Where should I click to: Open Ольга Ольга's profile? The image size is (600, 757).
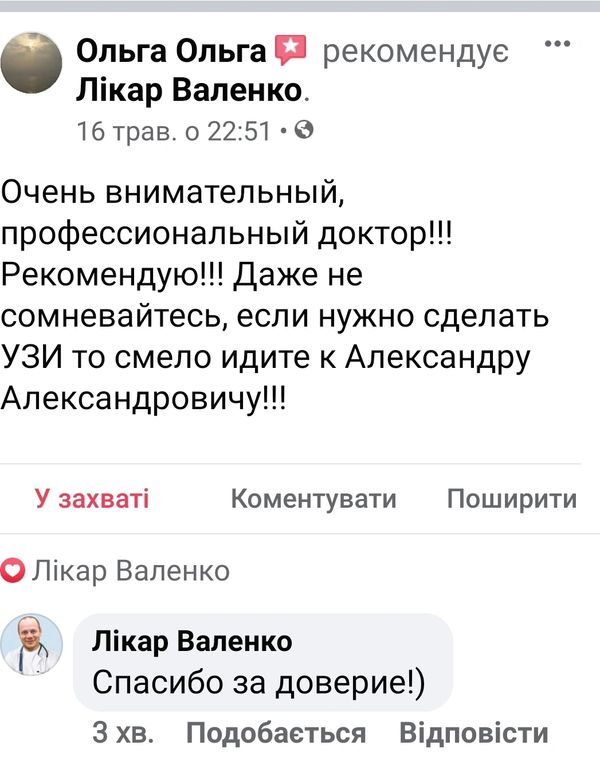pyautogui.click(x=171, y=51)
